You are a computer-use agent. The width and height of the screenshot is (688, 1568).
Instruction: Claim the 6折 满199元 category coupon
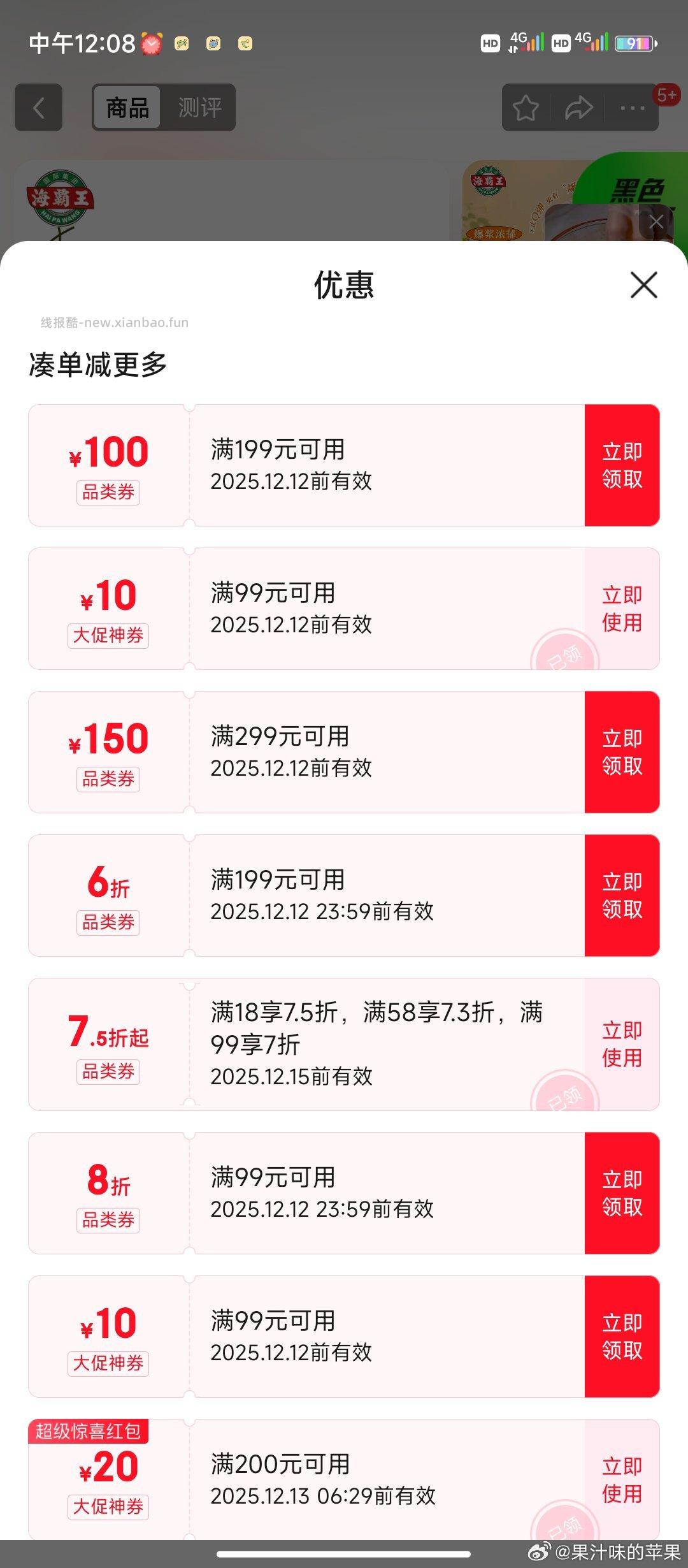point(622,894)
